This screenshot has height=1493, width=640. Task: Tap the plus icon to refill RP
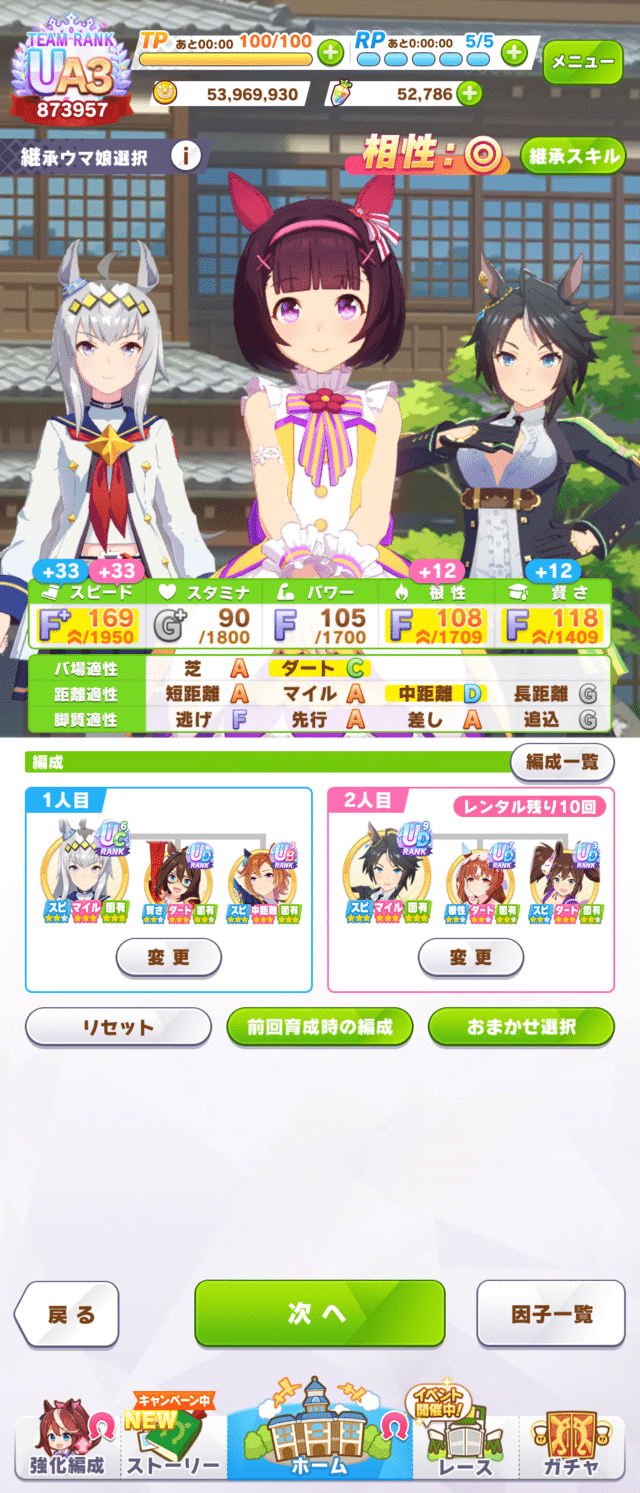(513, 51)
